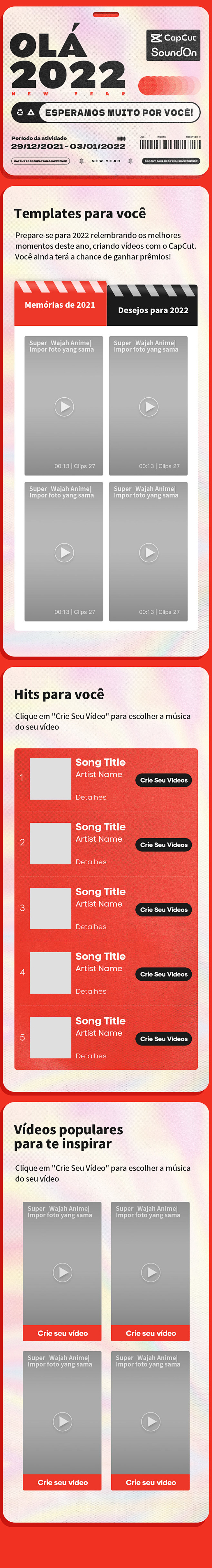Switch to the Desejos para 2022 tab
Screen dimensions: 212x1568
pos(153,310)
